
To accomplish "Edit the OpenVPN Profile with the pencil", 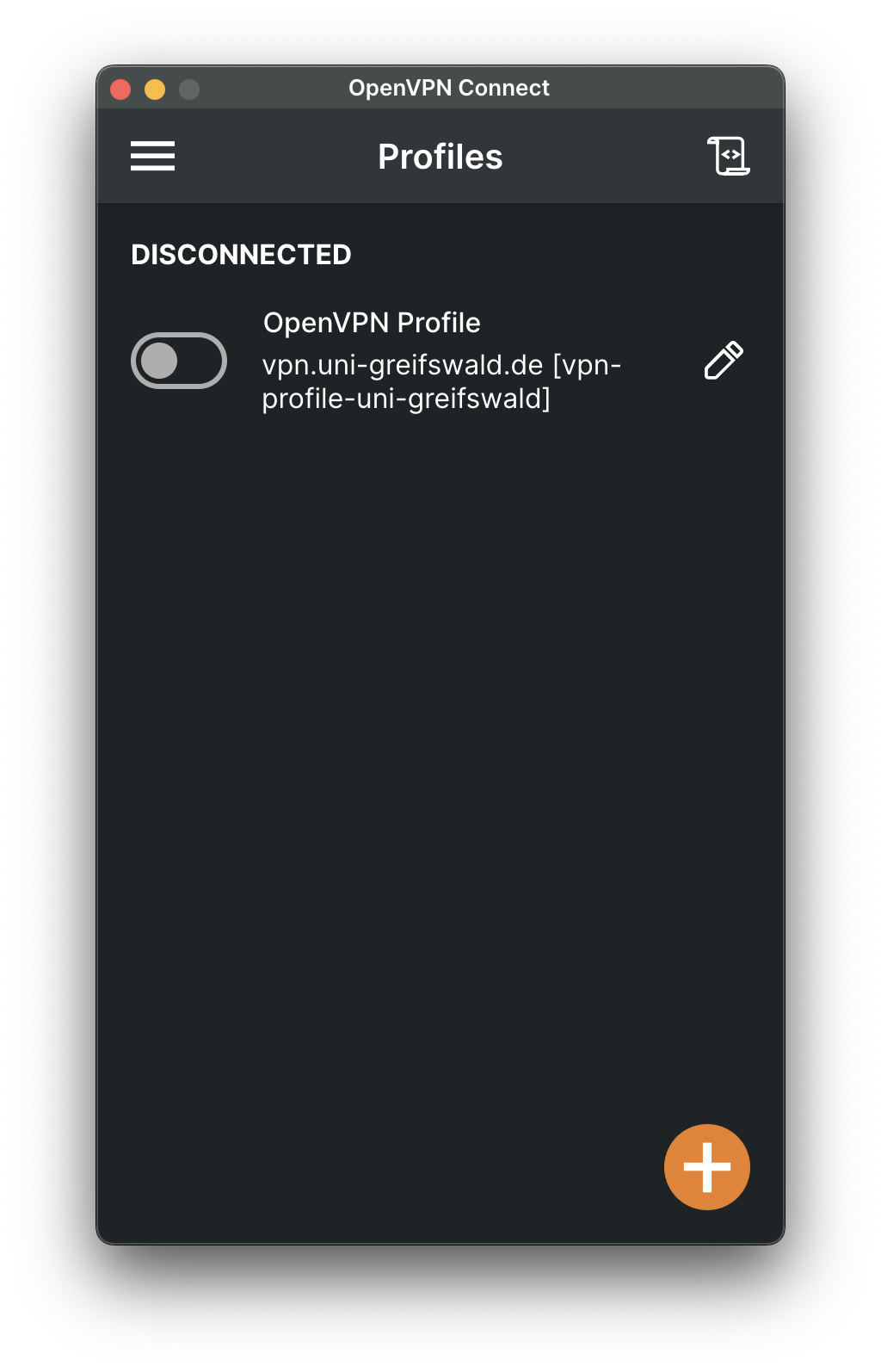I will point(724,361).
